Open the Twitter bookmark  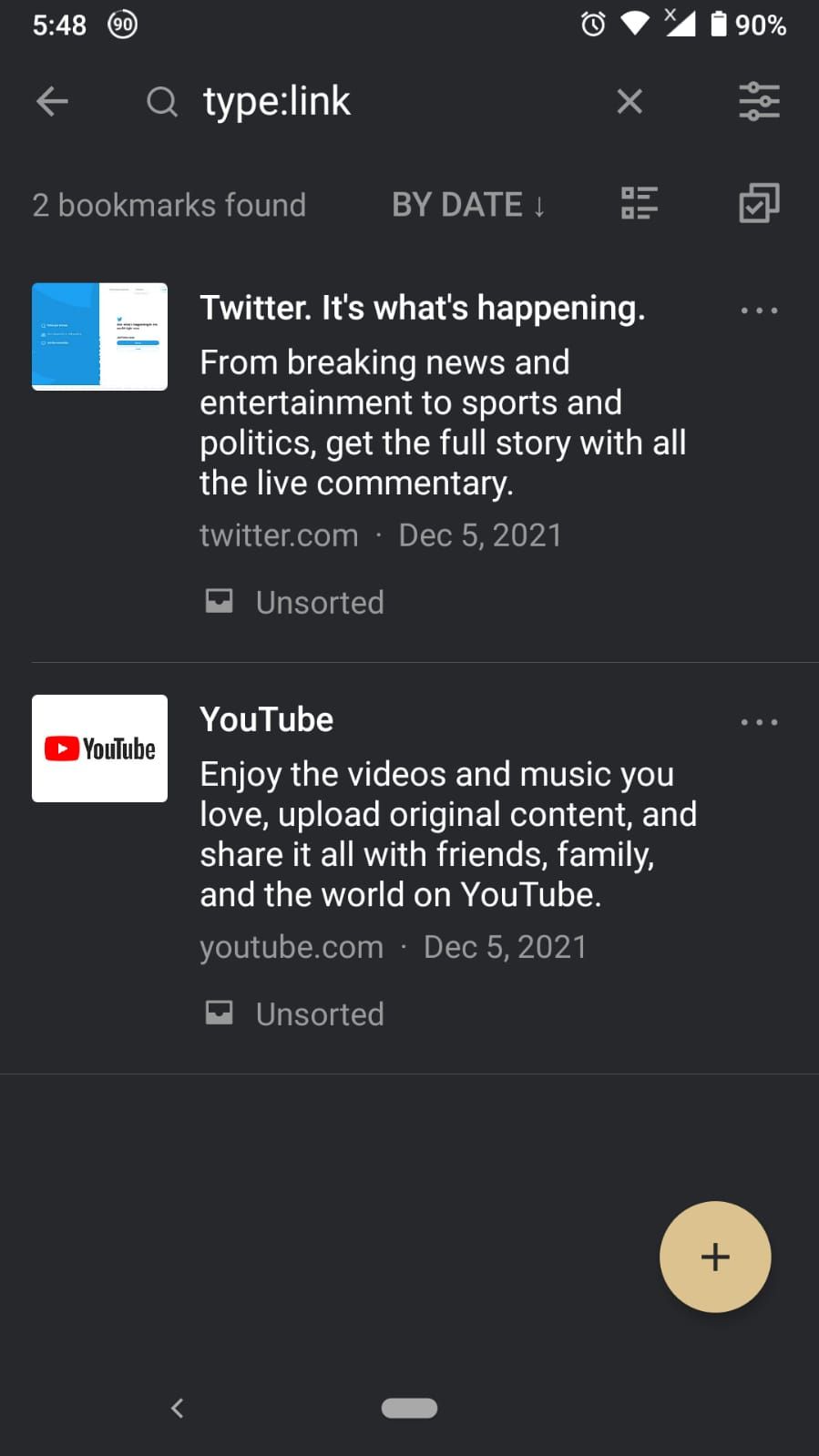[x=422, y=309]
